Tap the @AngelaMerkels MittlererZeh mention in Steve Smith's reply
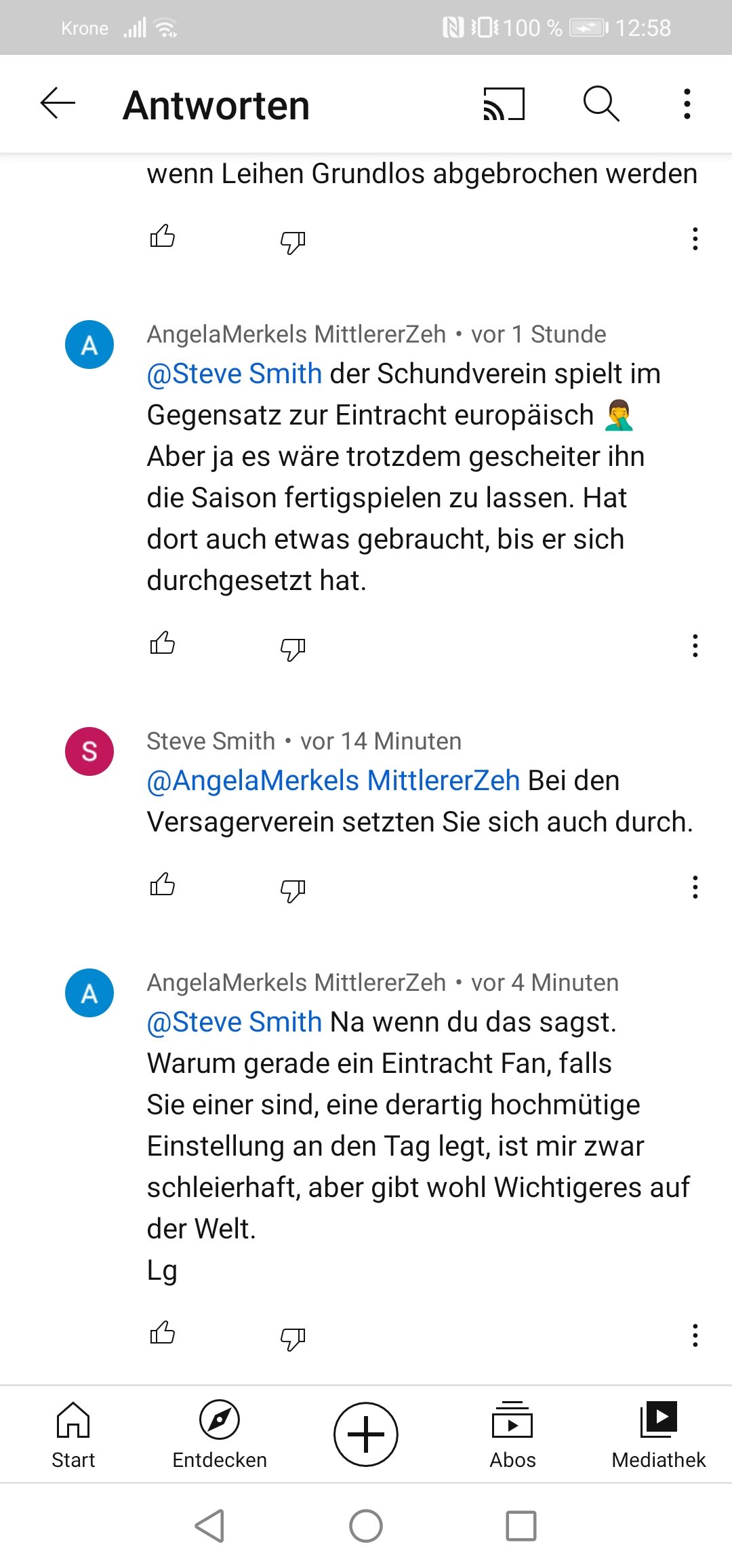Screen dimensions: 732x1568 click(x=333, y=781)
